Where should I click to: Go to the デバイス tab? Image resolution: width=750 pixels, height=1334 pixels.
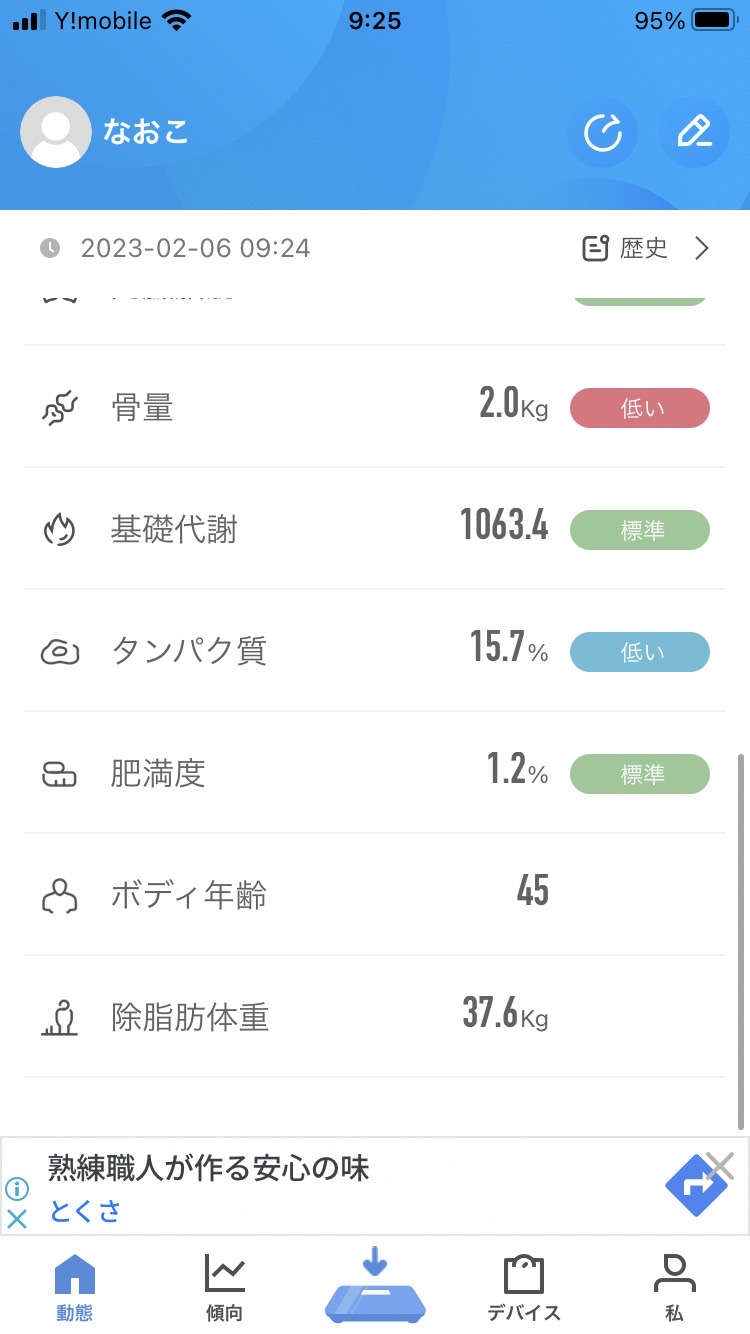point(524,1287)
